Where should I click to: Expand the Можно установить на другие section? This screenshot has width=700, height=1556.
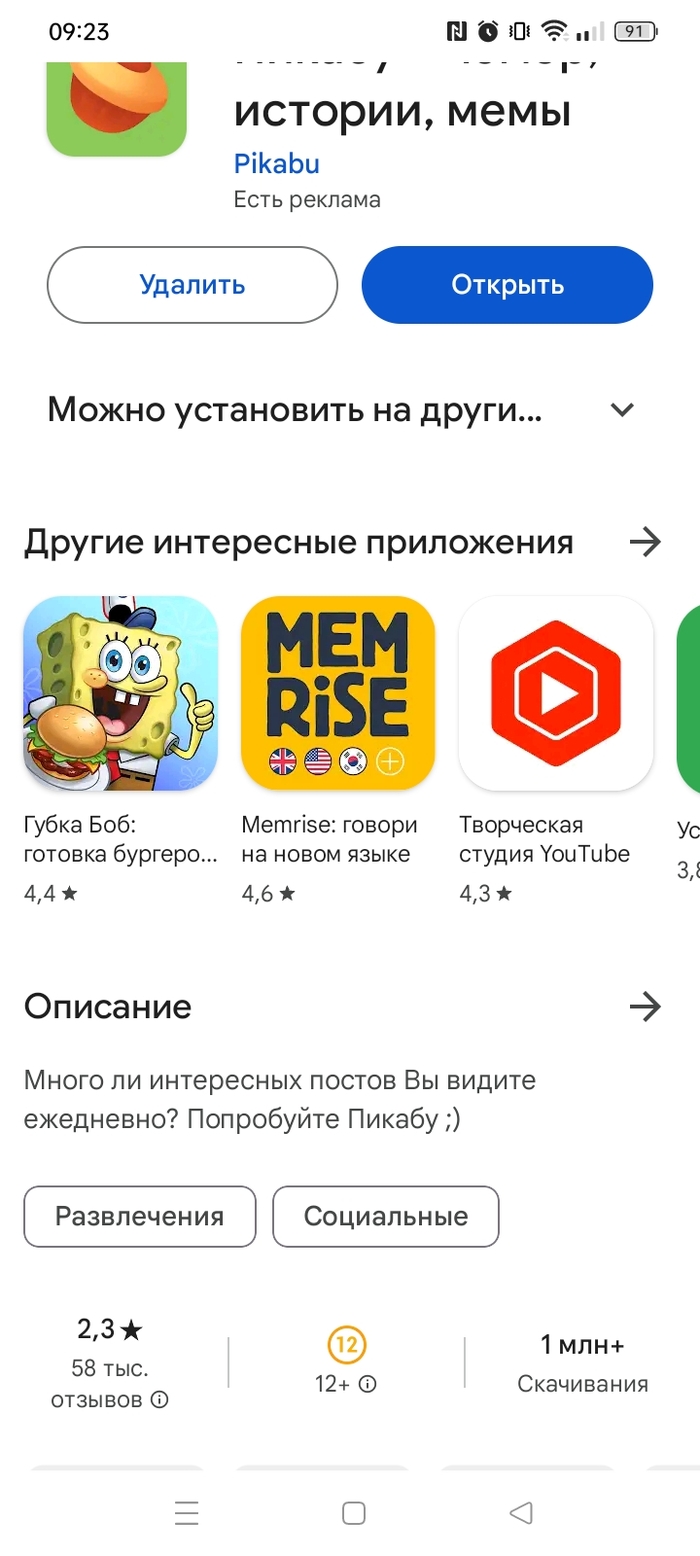point(622,410)
